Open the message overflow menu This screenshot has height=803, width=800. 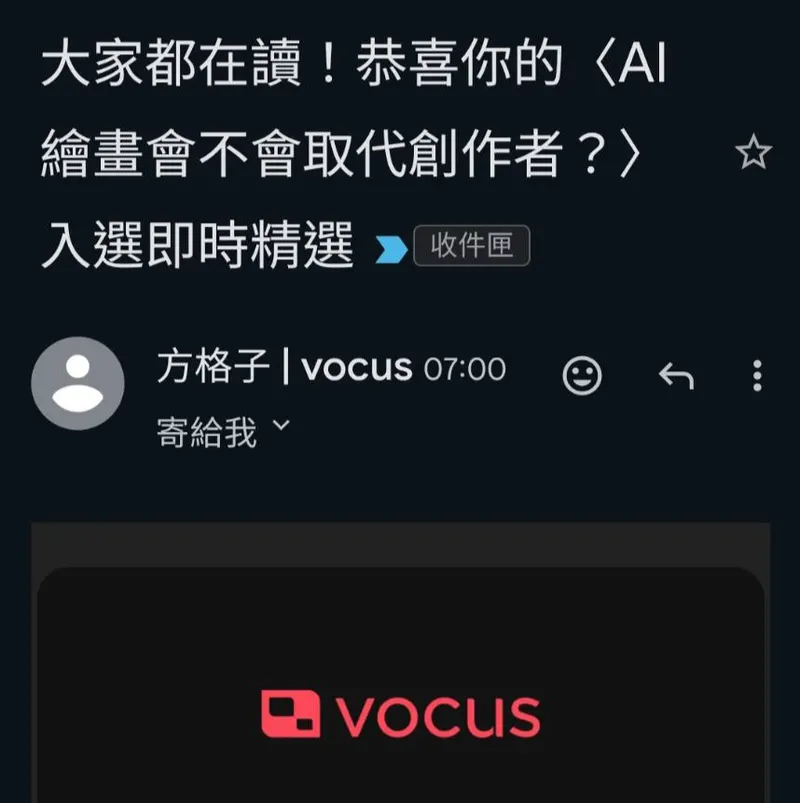757,375
